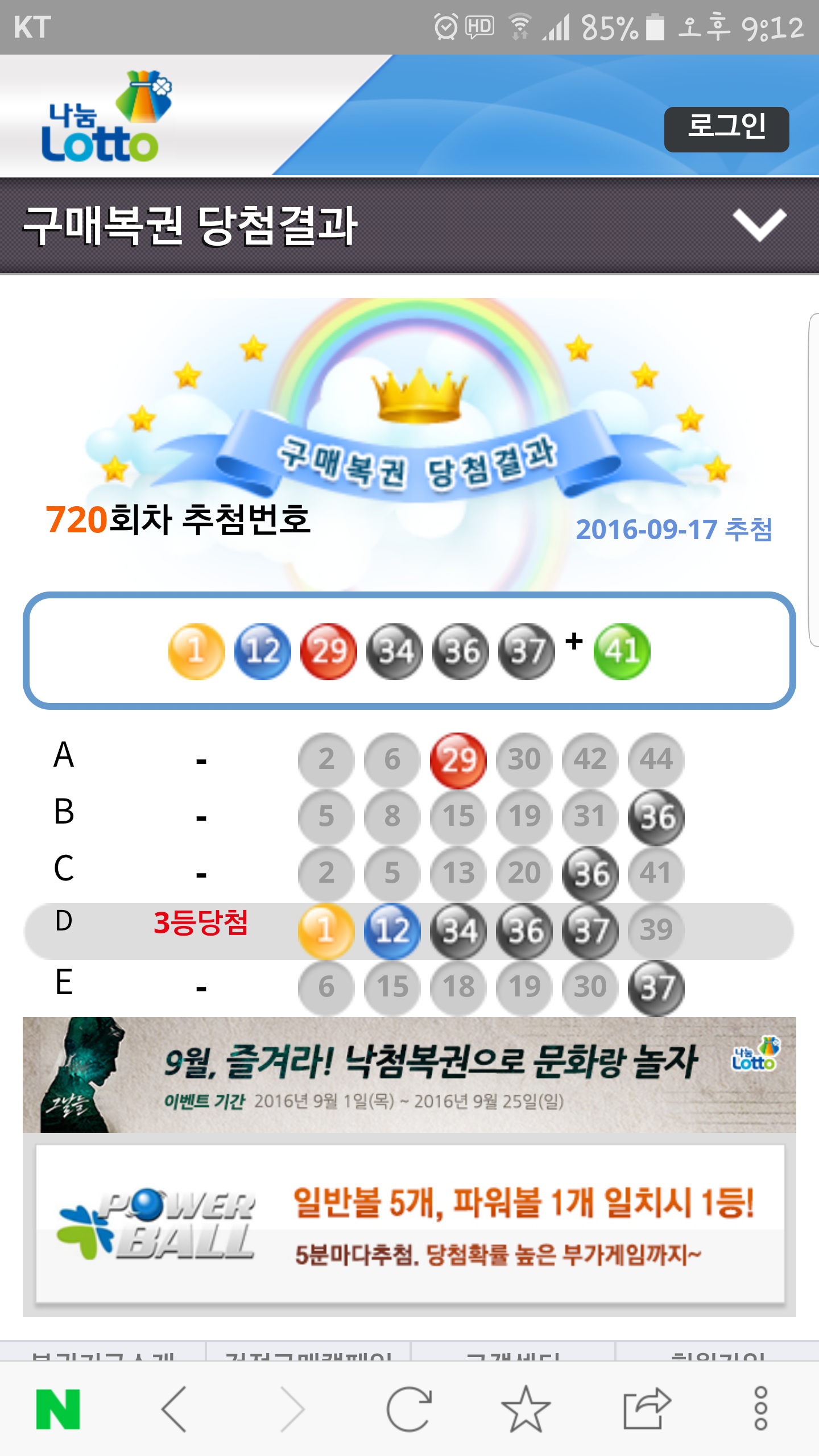Open the Powerball promotion banner
819x1456 pixels.
click(409, 1223)
